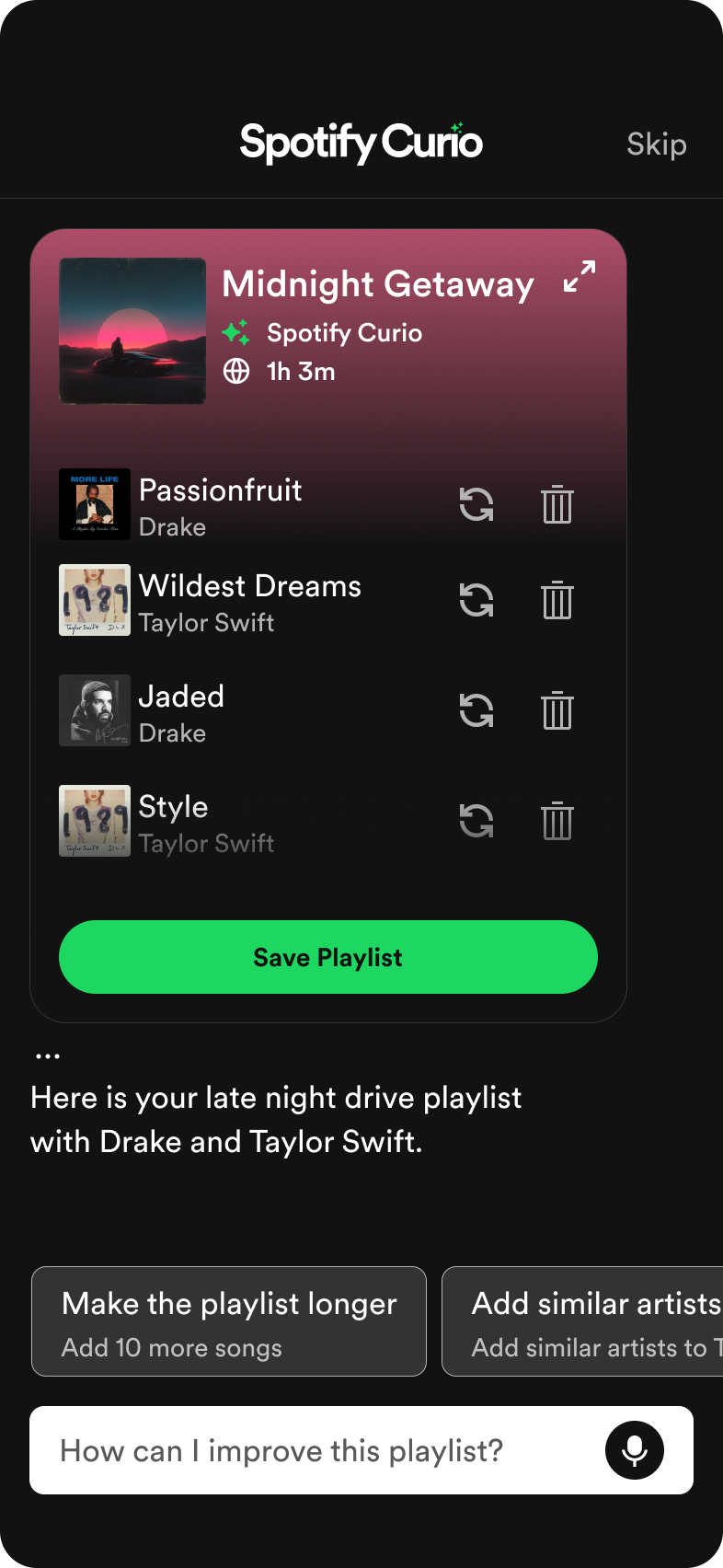Remove Style by Taylor Swift using trash icon
This screenshot has width=723, height=1568.
click(x=556, y=821)
